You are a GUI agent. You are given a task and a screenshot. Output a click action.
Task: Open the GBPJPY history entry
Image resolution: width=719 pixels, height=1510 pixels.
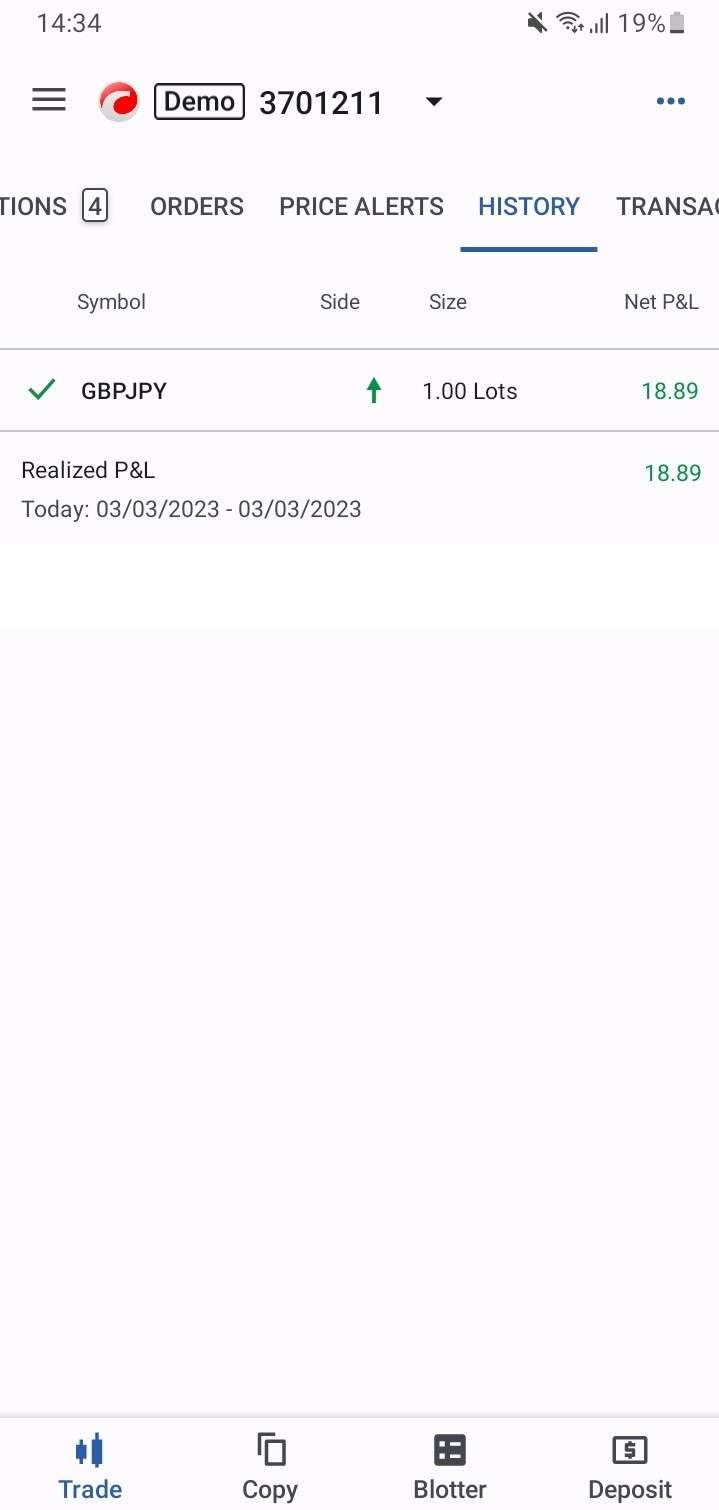[359, 391]
